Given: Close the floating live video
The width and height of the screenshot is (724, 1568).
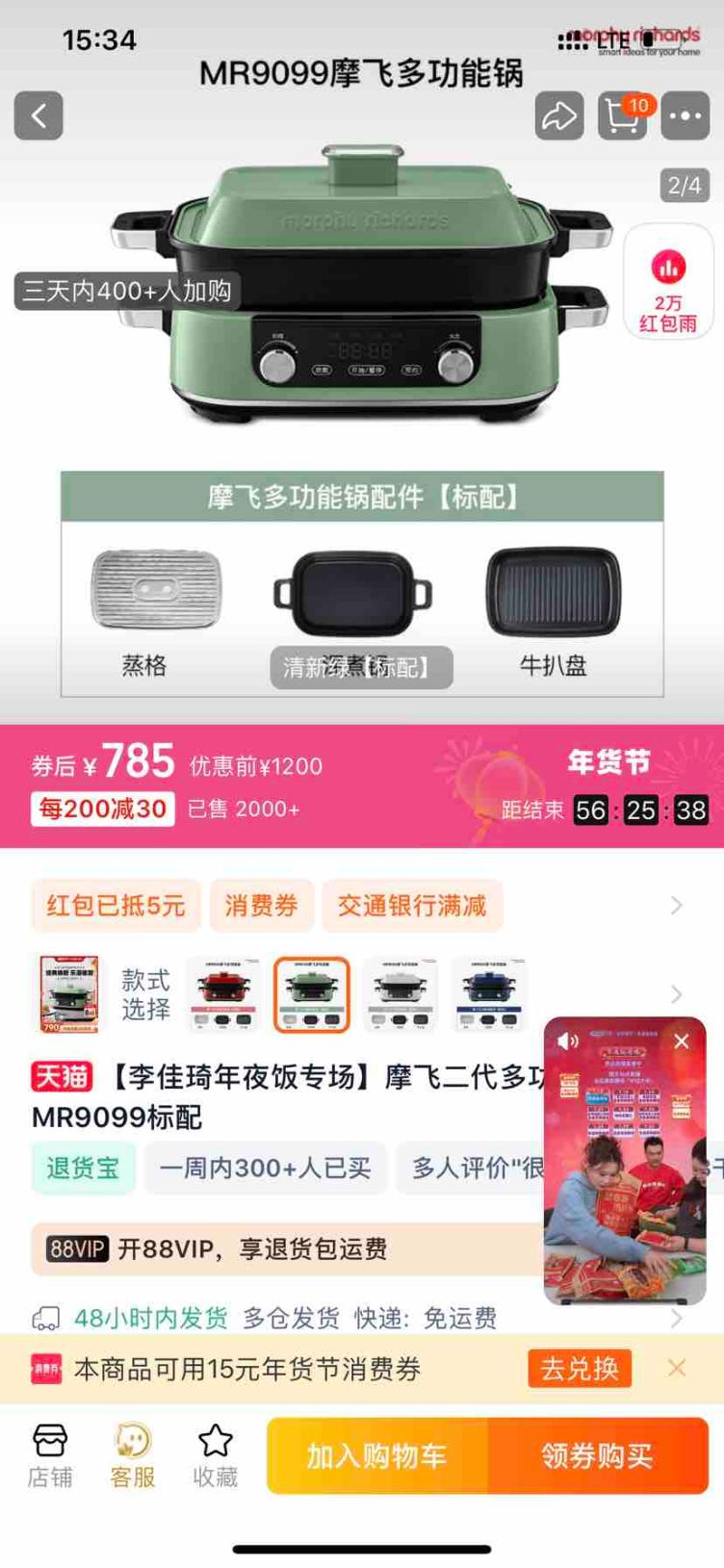Looking at the screenshot, I should [682, 1041].
